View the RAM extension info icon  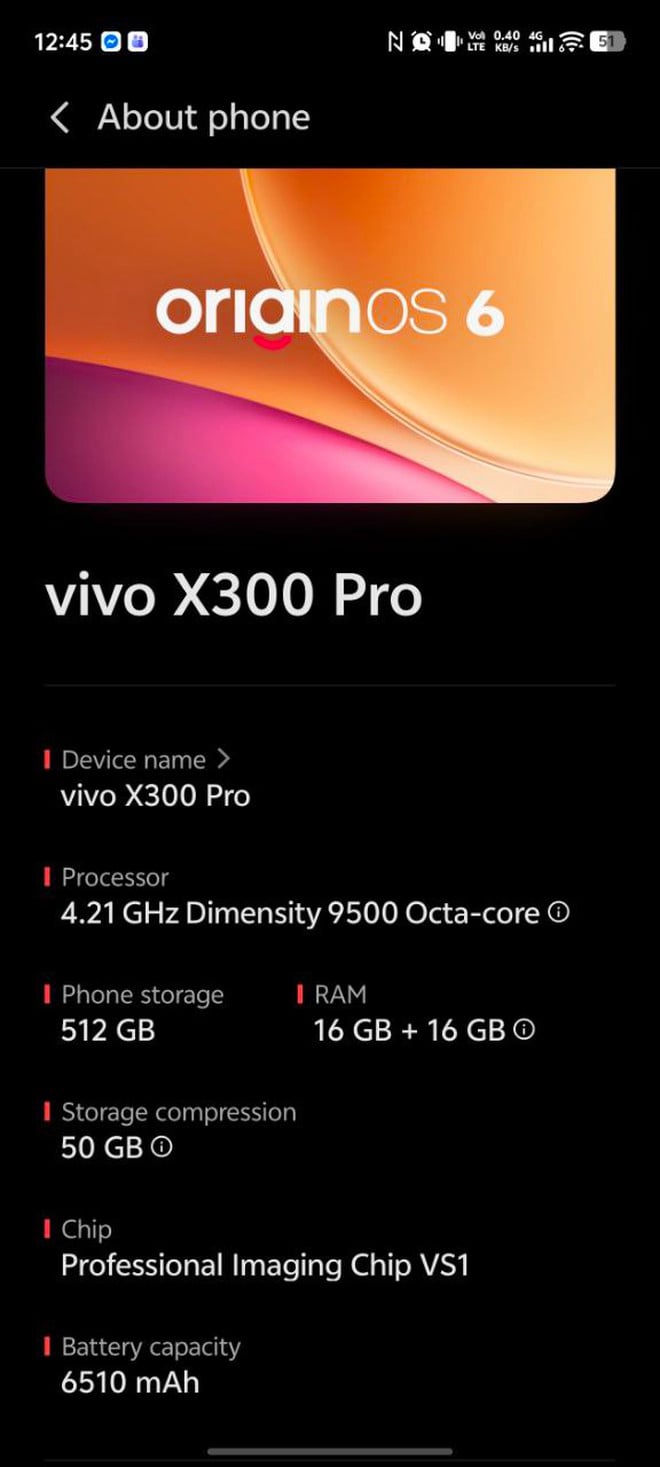coord(524,1029)
